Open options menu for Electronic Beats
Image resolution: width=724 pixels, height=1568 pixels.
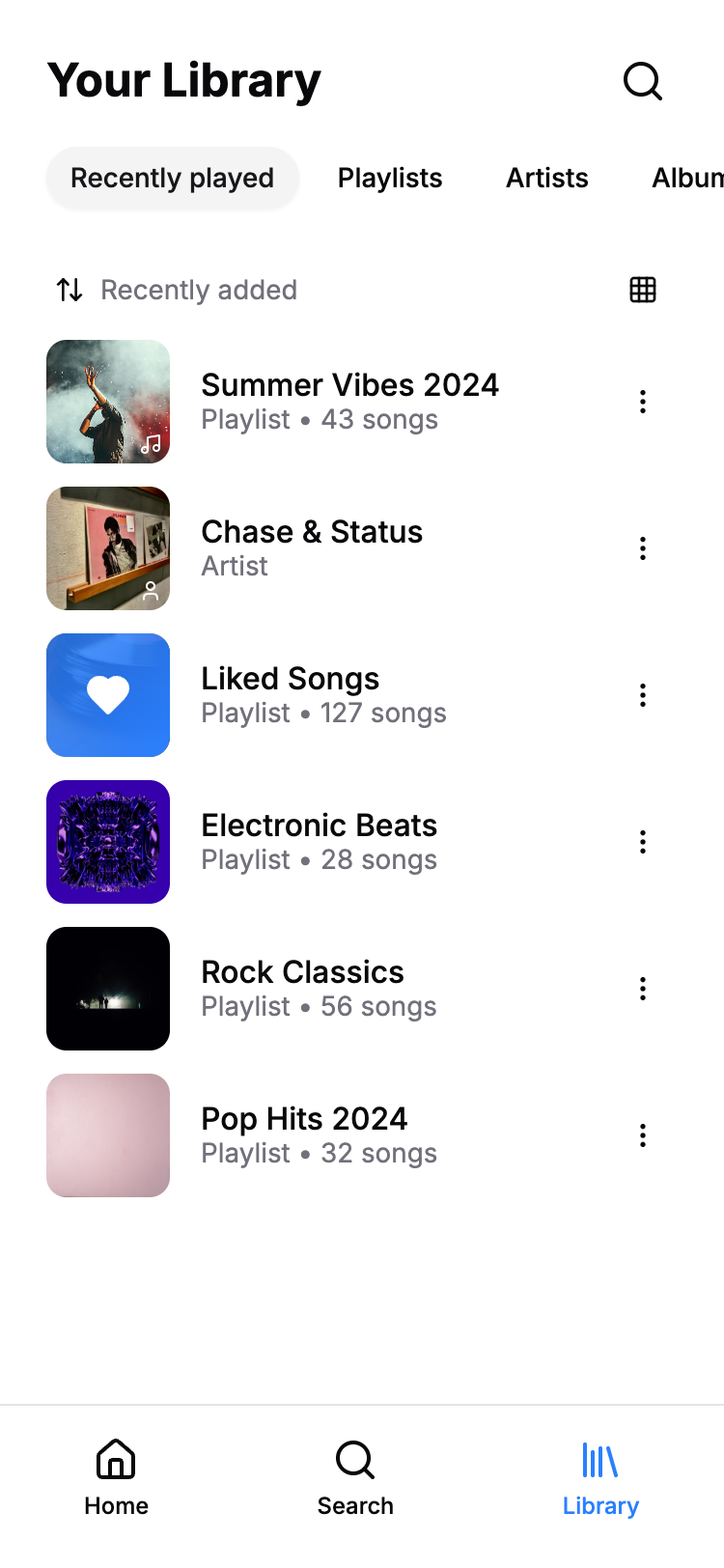pyautogui.click(x=642, y=842)
